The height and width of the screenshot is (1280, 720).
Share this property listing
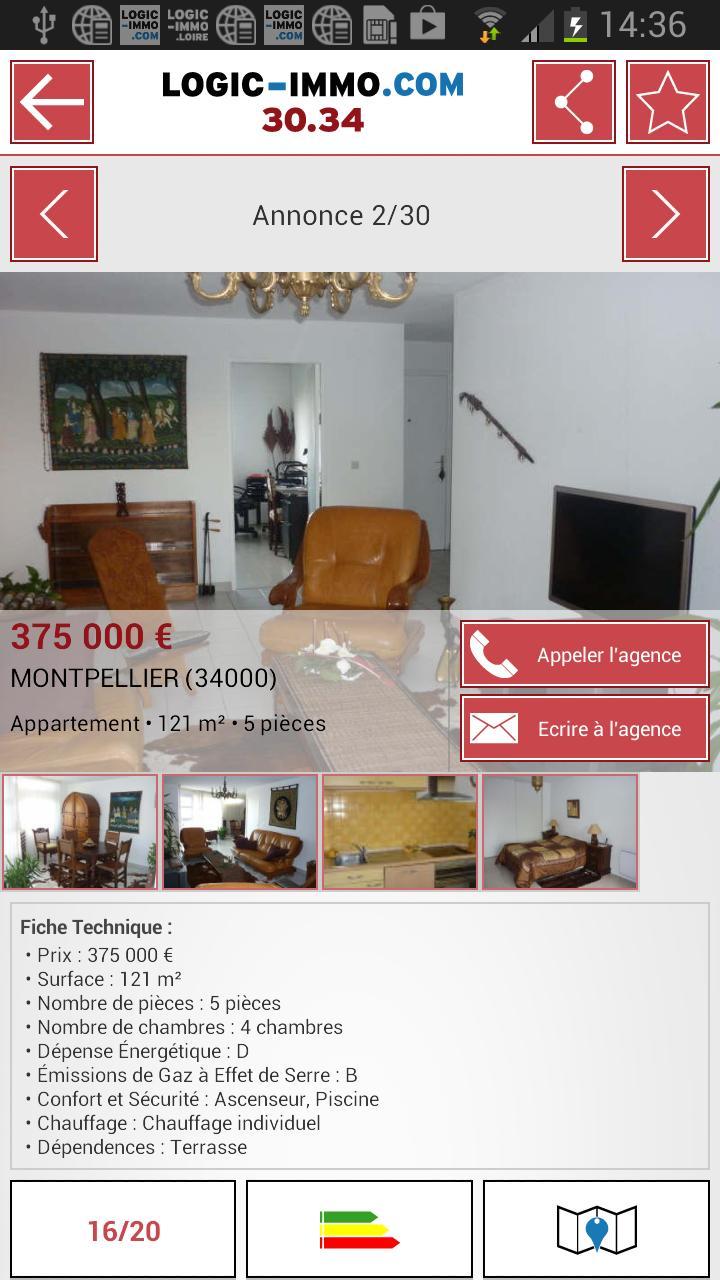coord(574,102)
